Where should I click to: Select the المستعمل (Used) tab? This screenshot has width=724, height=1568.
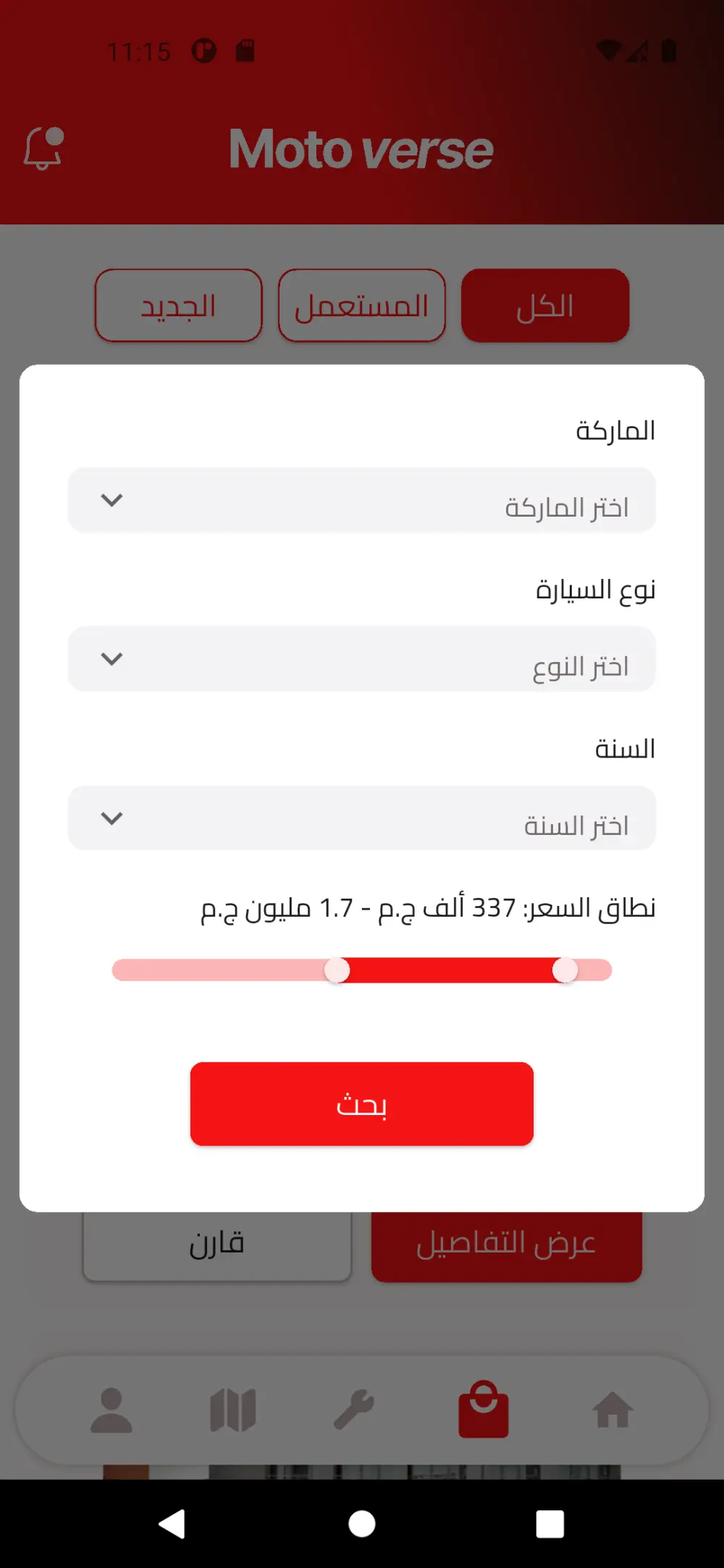(362, 305)
